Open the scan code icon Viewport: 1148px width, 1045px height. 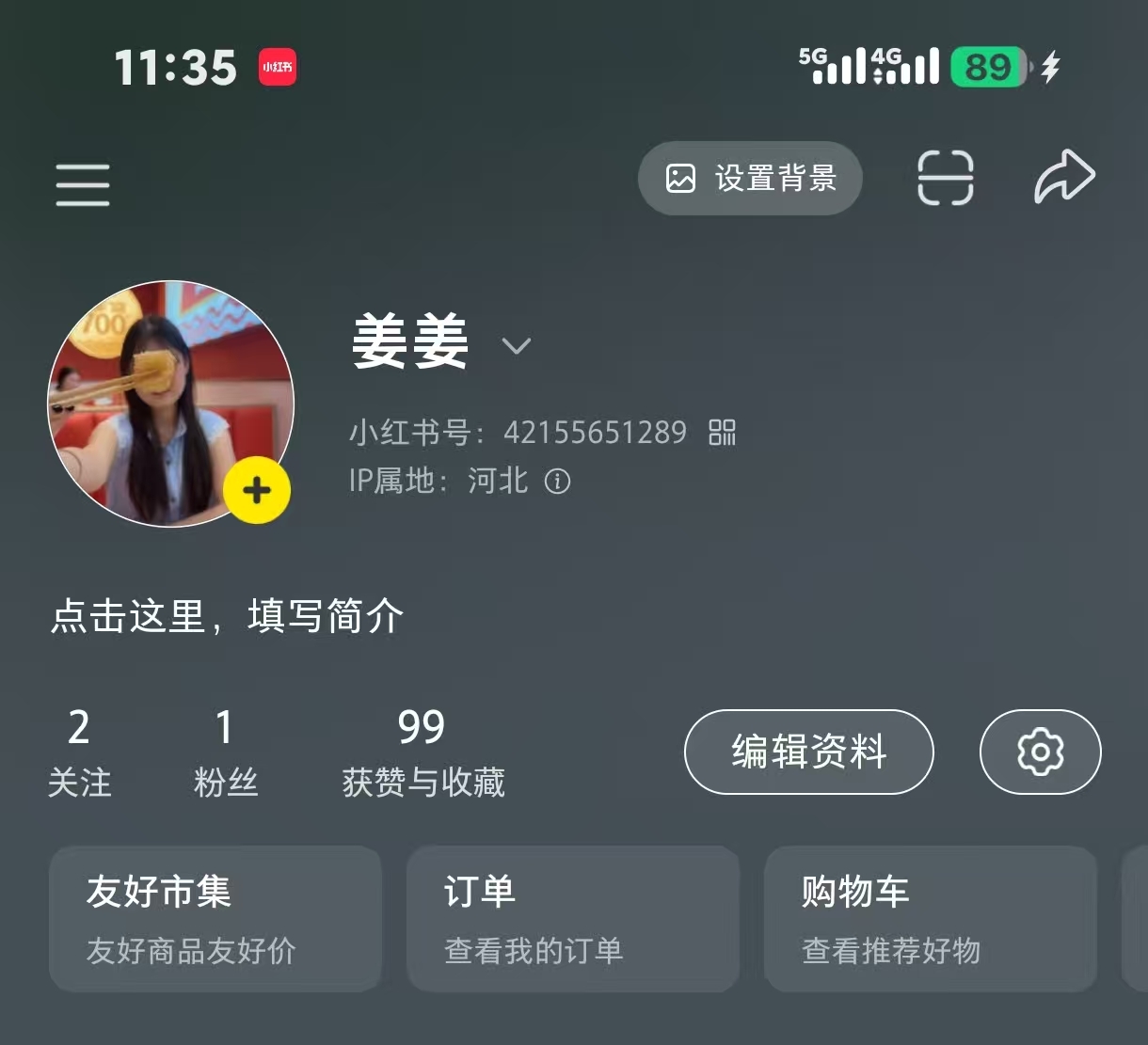point(945,178)
